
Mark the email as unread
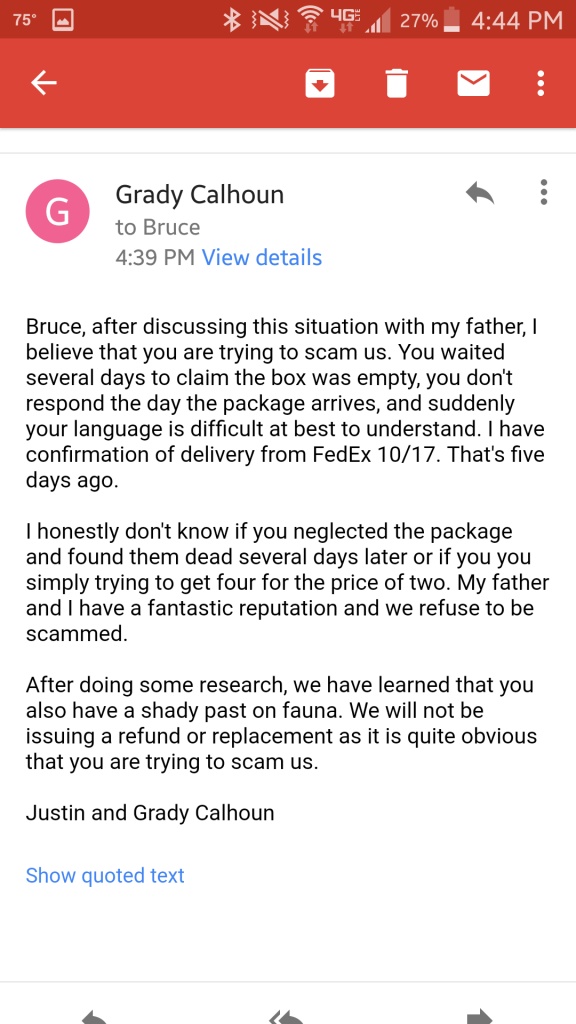point(473,84)
